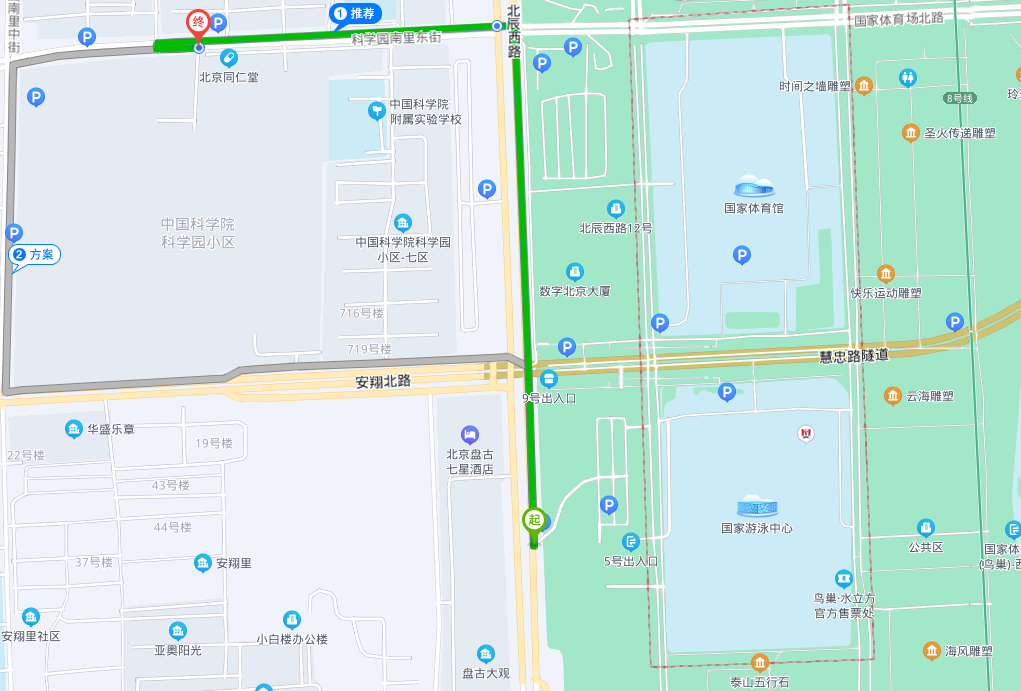Open 云海雕塑 attraction marker
1021x691 pixels.
point(892,396)
